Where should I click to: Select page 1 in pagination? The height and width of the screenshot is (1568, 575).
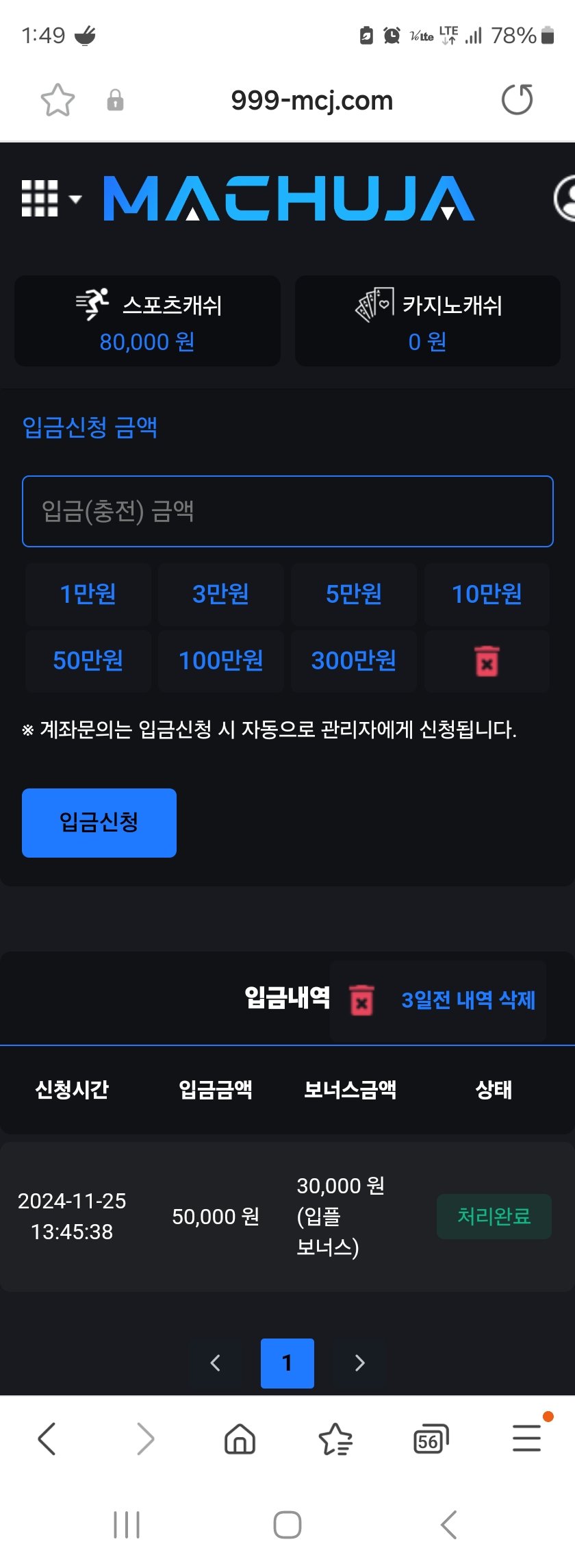[287, 1363]
